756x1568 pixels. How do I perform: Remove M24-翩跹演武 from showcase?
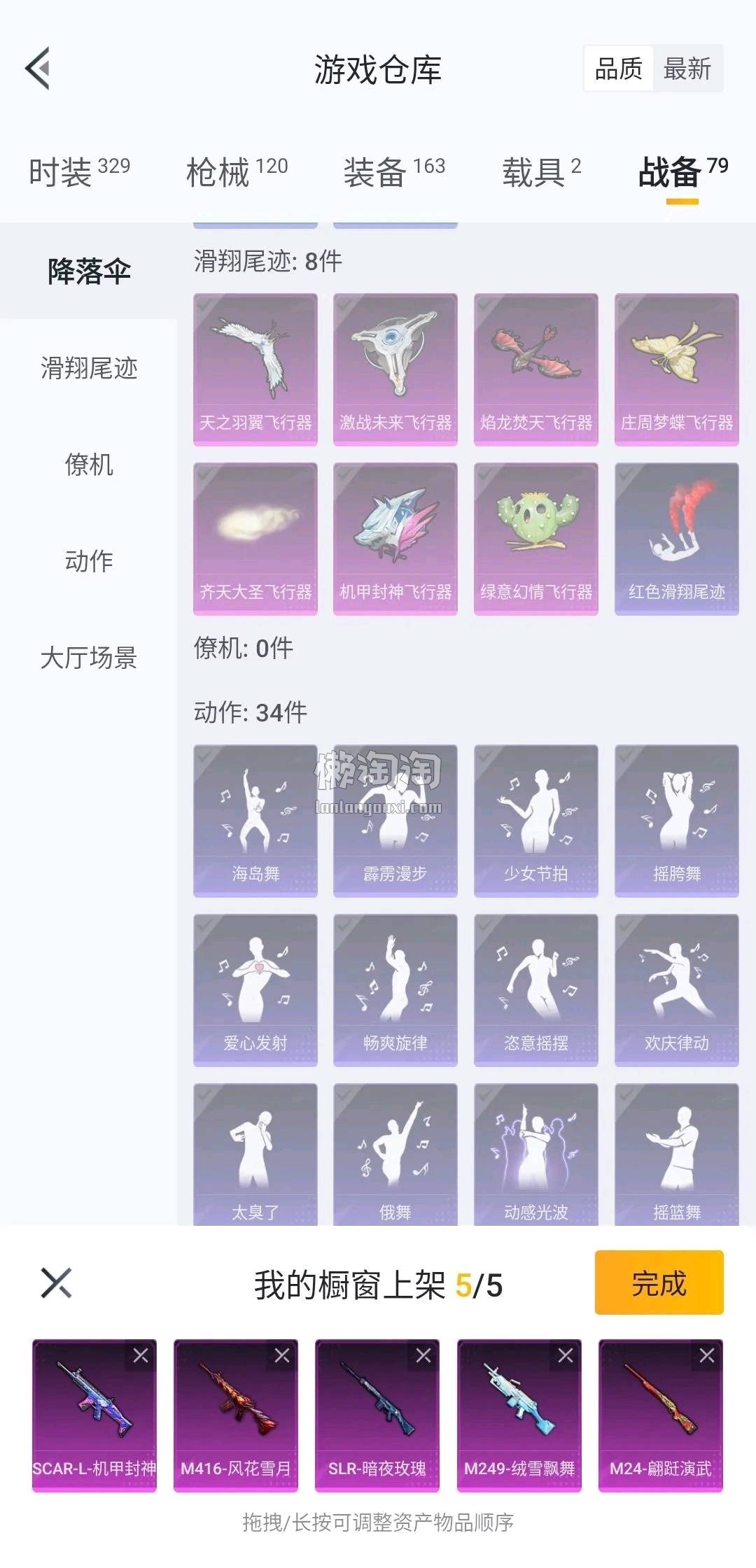pyautogui.click(x=707, y=1356)
